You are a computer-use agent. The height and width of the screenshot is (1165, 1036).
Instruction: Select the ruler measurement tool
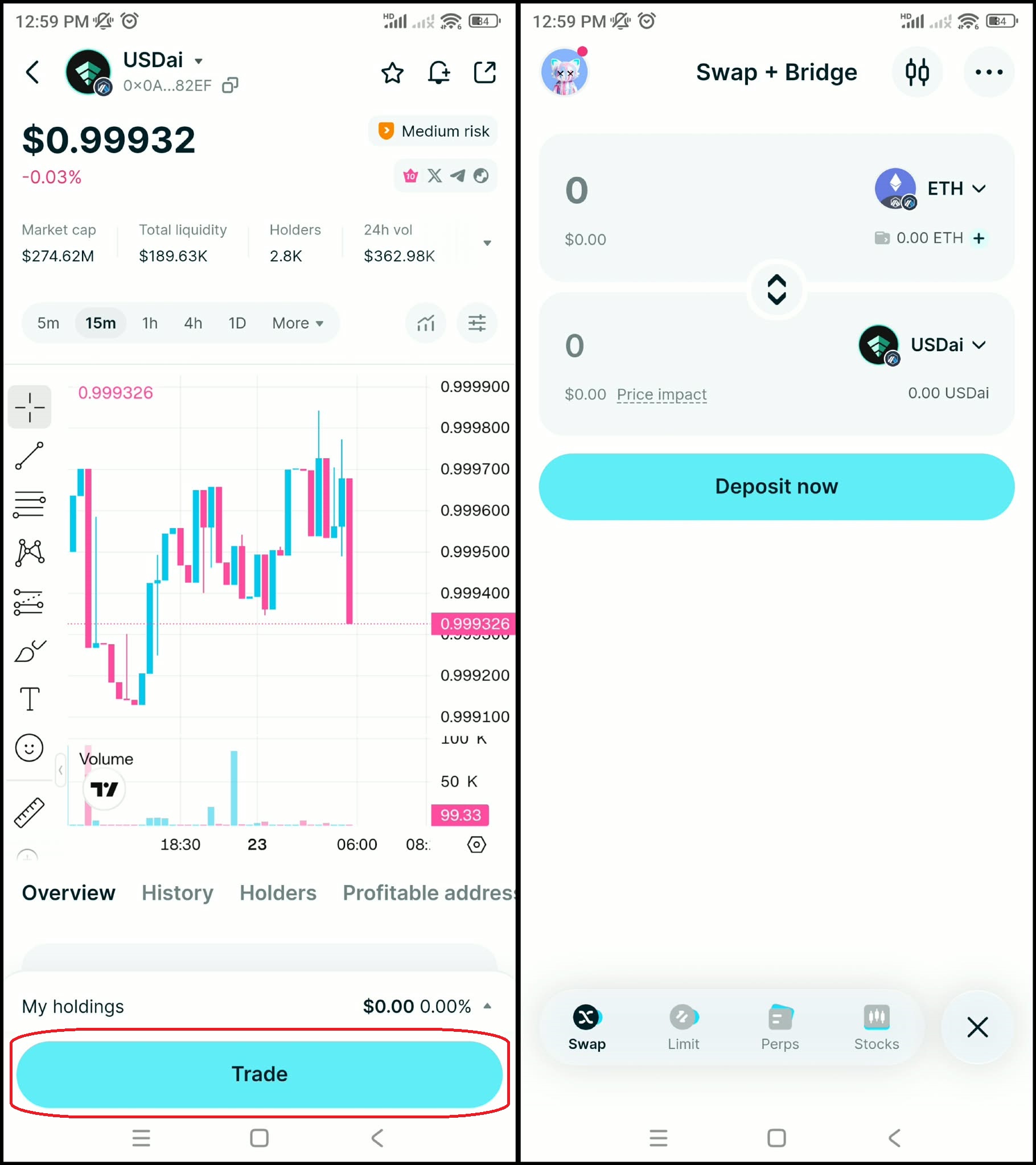(x=30, y=813)
